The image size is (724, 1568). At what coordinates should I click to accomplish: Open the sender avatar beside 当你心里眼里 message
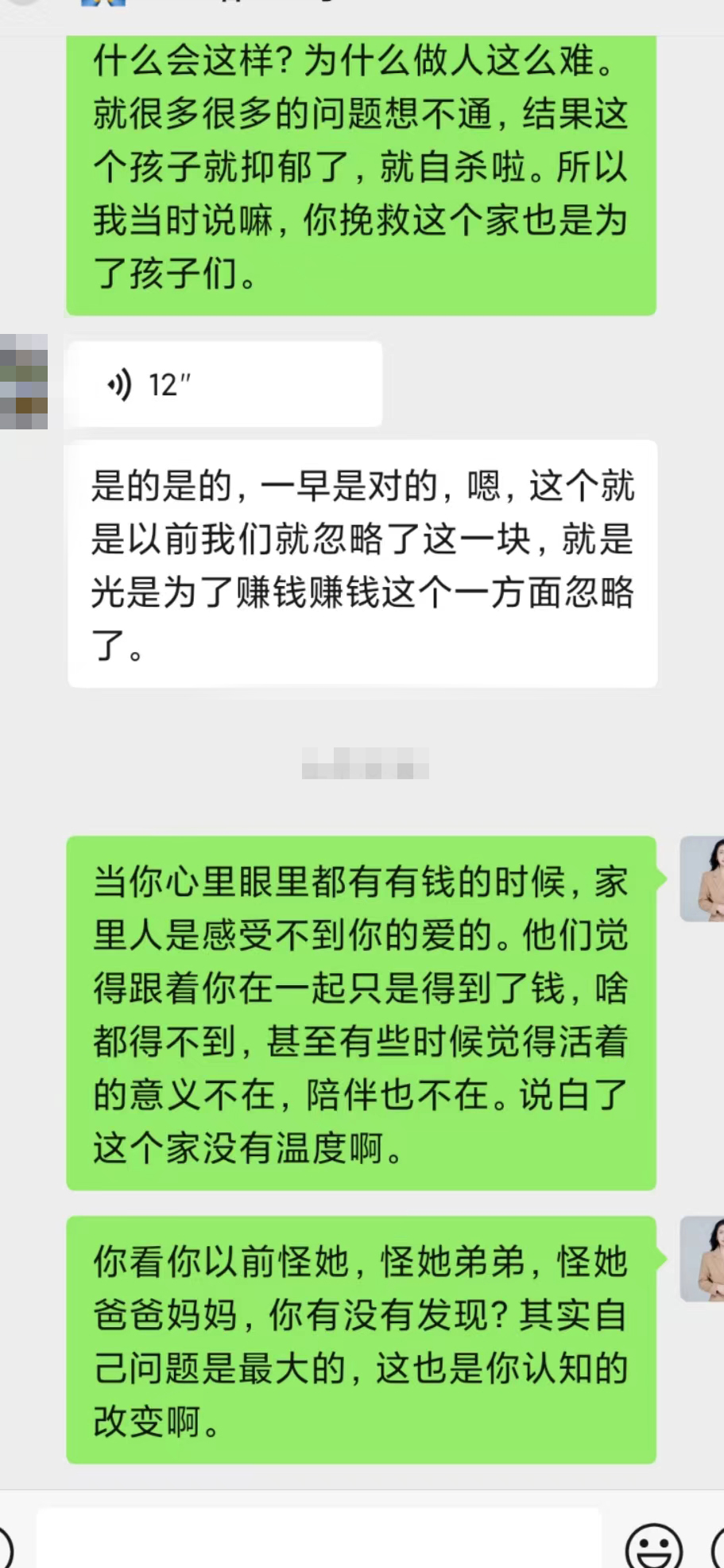pos(703,879)
